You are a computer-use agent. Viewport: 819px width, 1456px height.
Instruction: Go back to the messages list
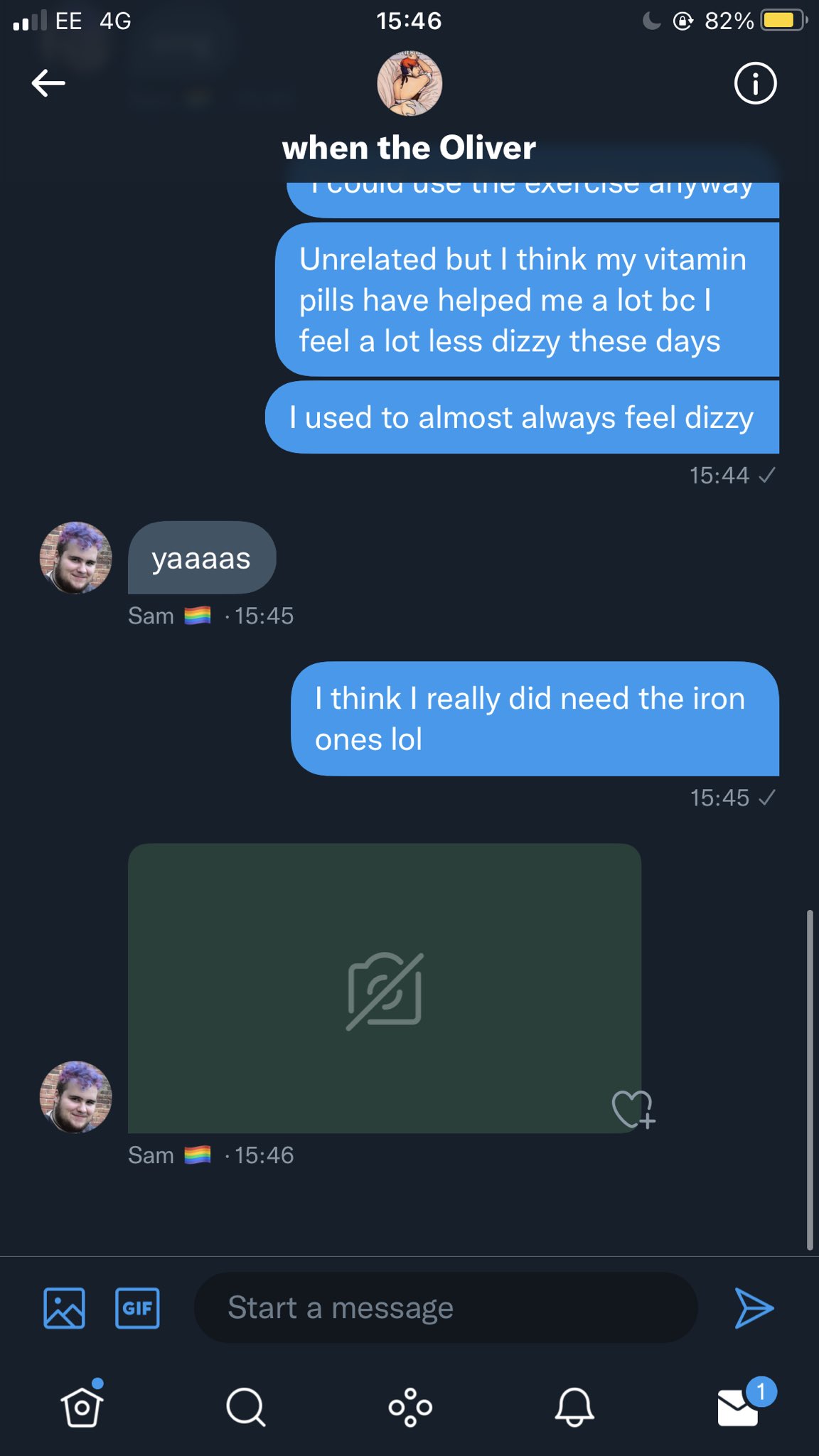(x=48, y=82)
